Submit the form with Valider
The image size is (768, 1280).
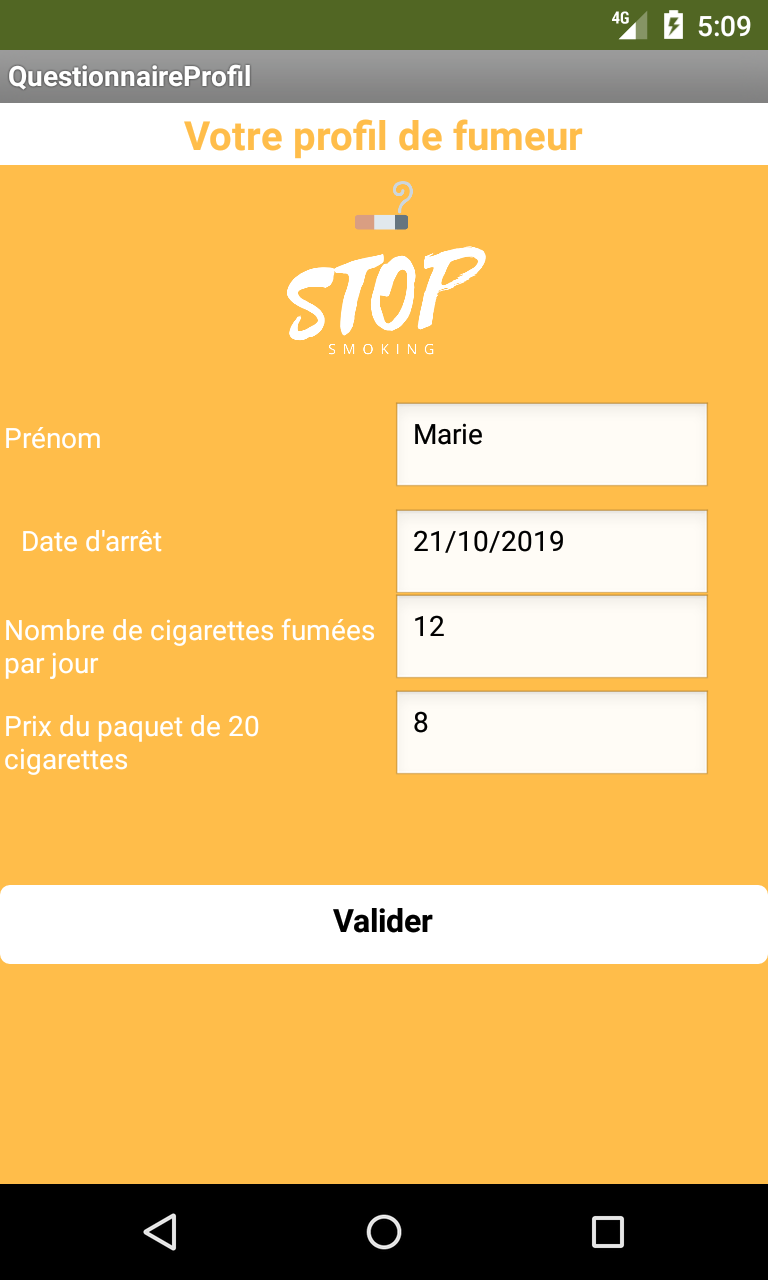(x=384, y=924)
